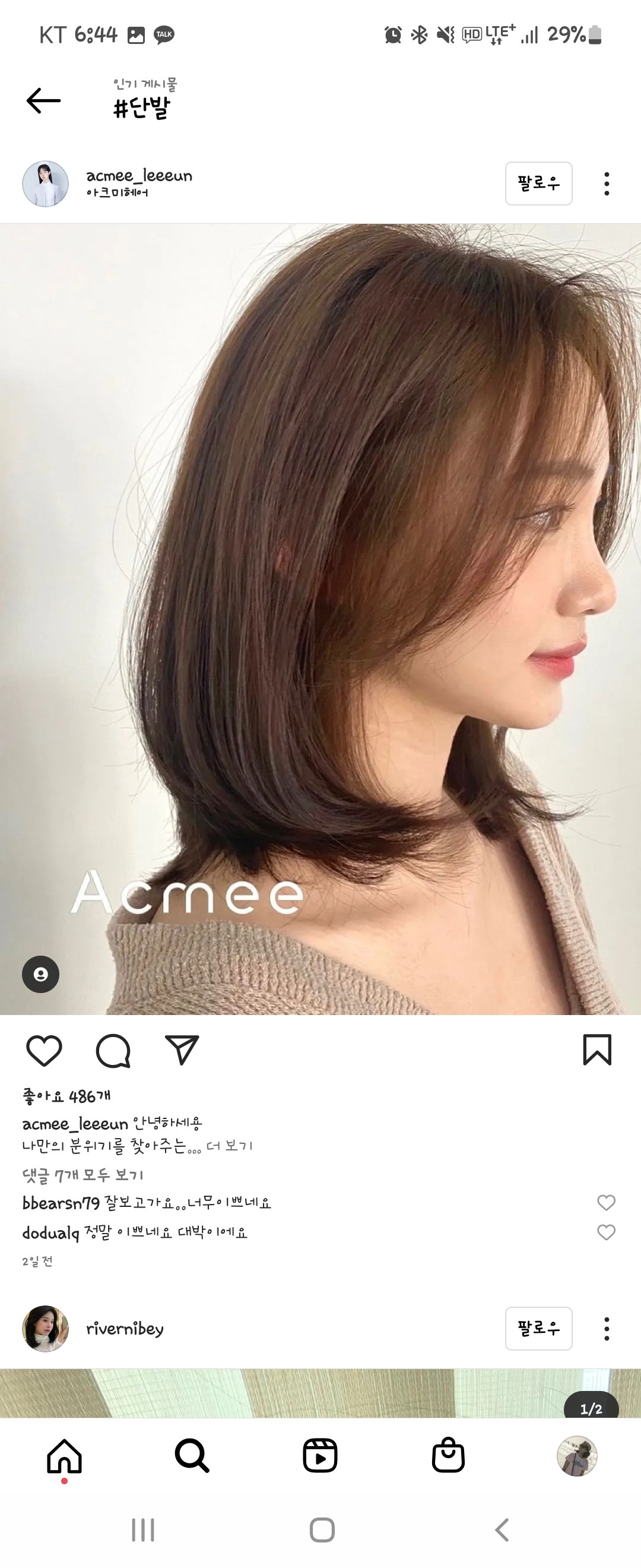Open overflow menu on rivernibey's post

tap(607, 1329)
